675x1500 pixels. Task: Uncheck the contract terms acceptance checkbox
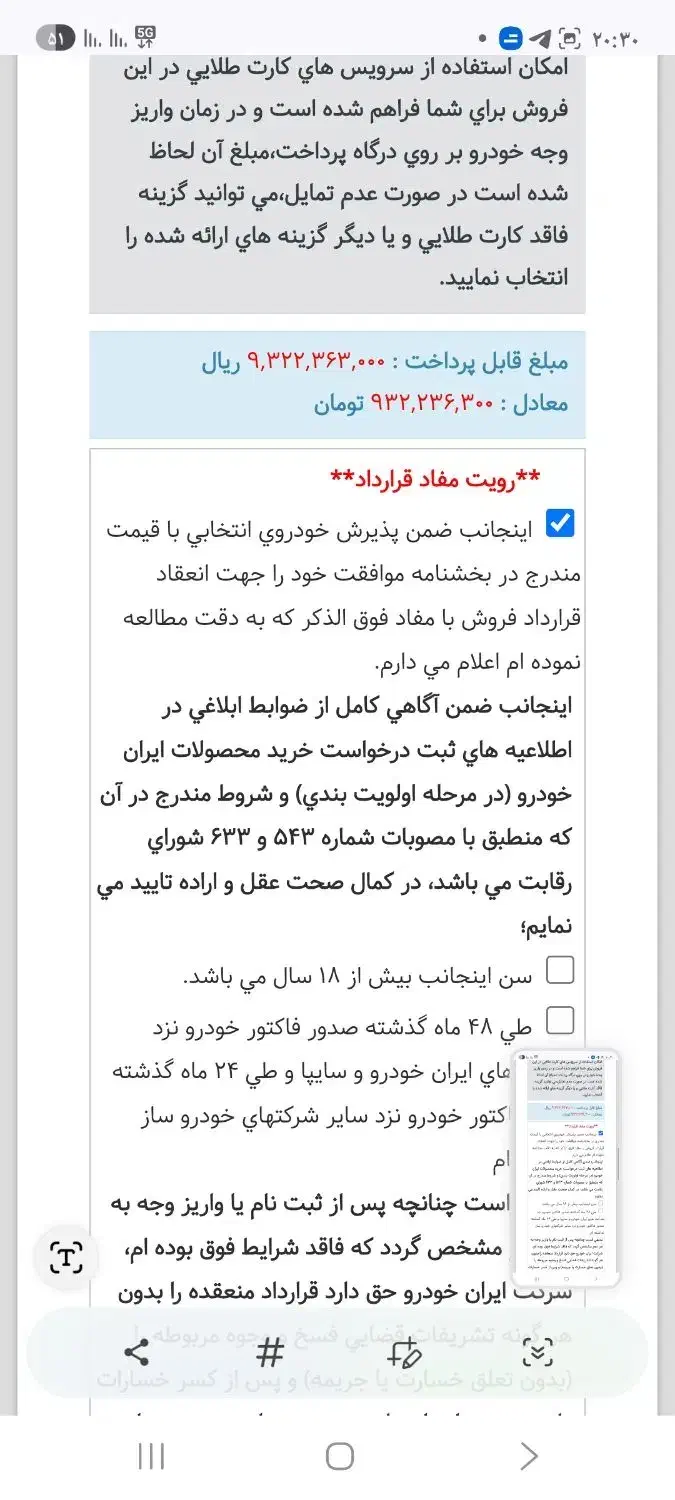point(560,523)
